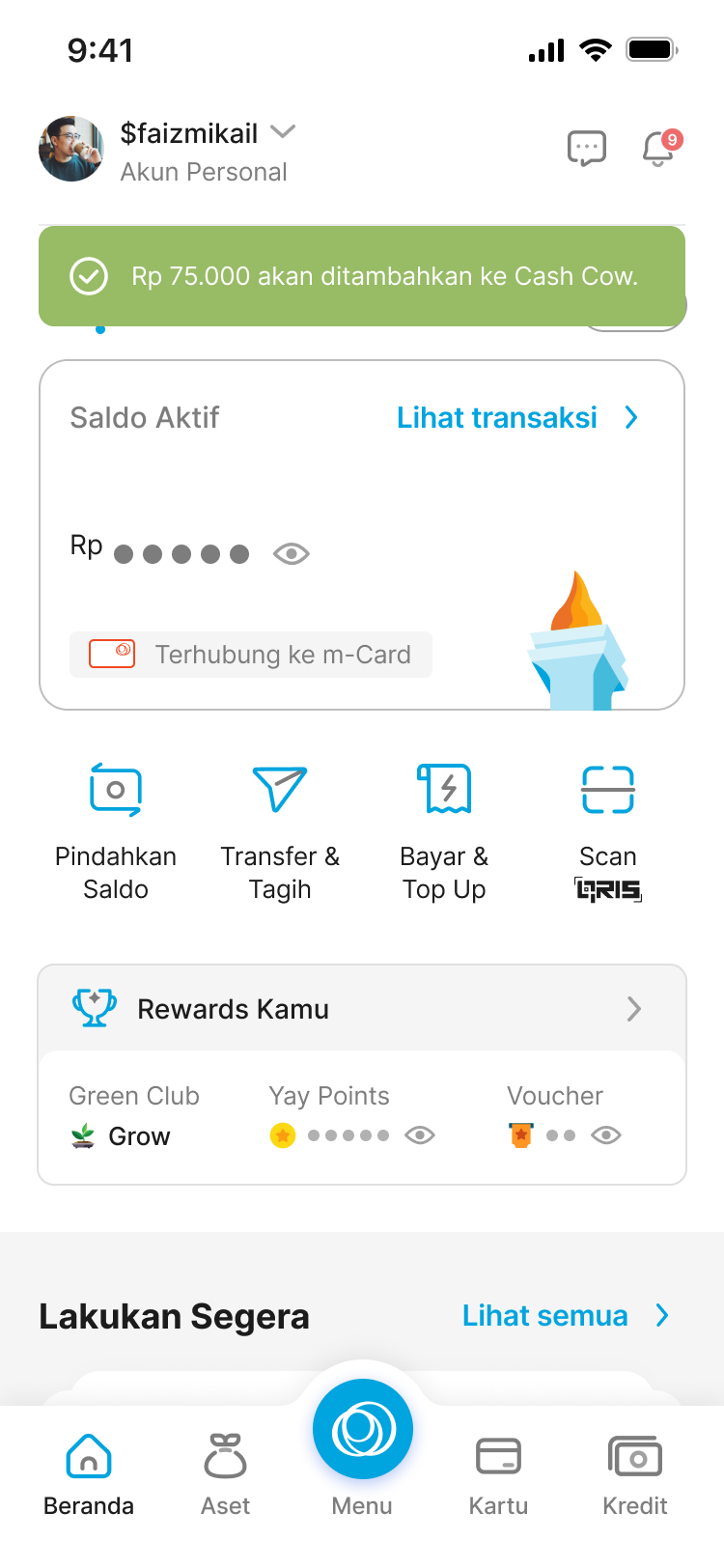Switch to the Beranda tab
The width and height of the screenshot is (724, 1568).
click(x=89, y=1474)
